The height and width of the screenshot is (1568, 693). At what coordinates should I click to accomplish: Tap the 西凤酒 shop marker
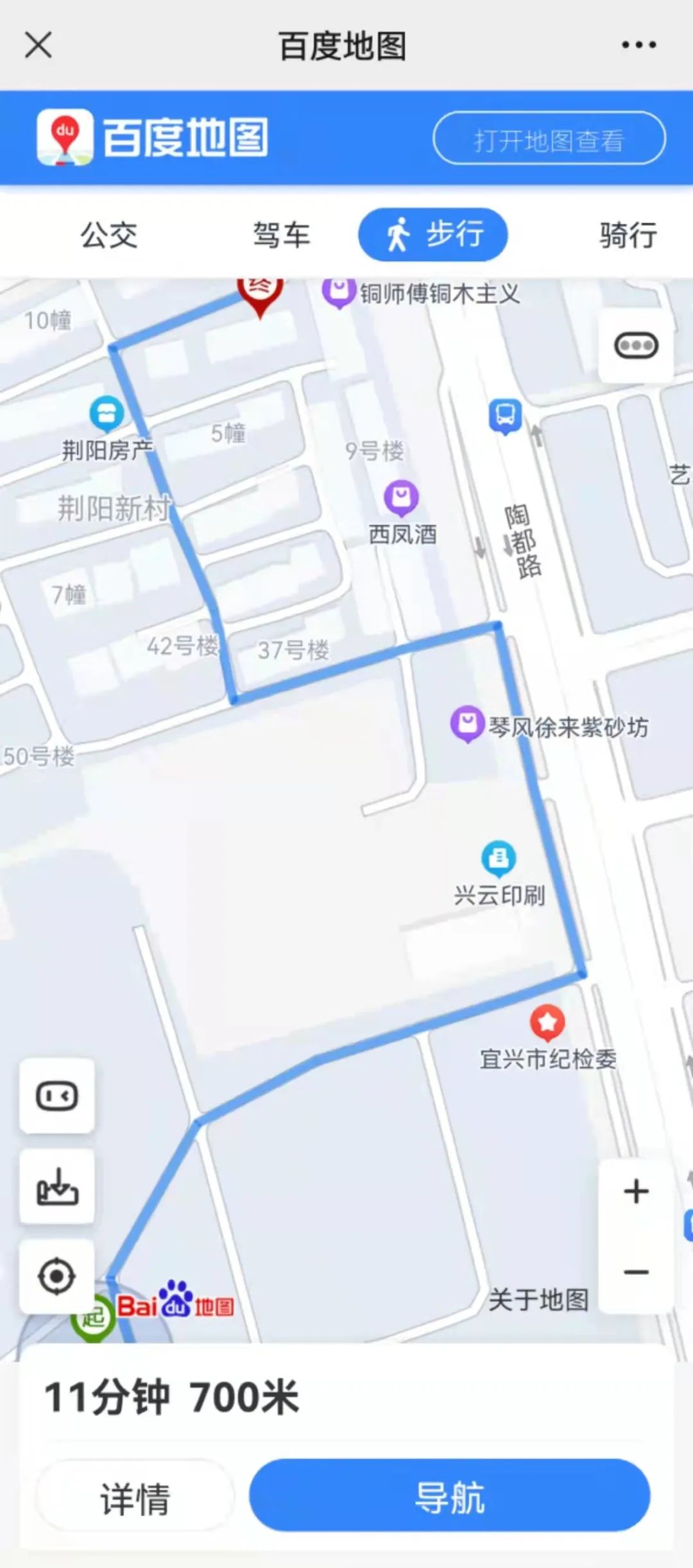402,498
